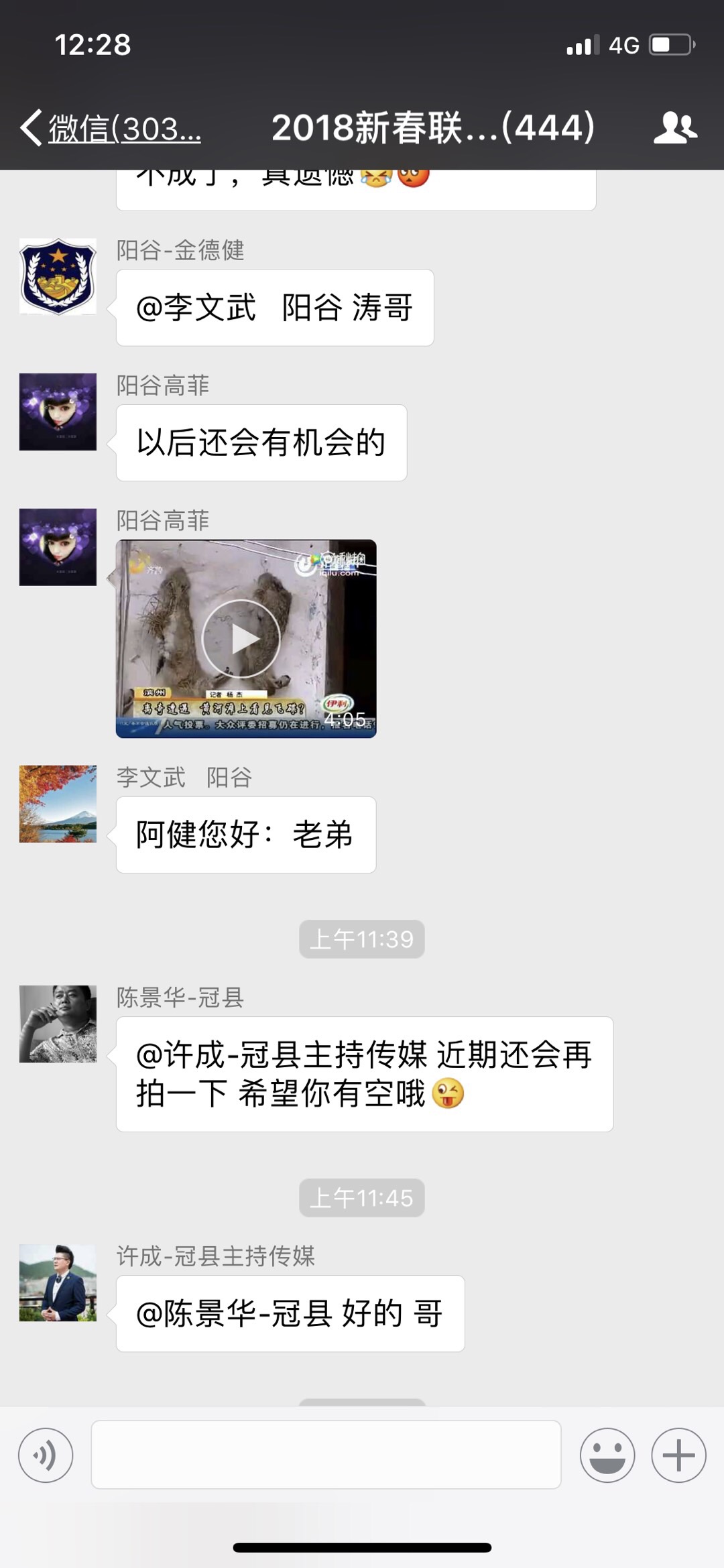
Task: Open 阳谷高菲's avatar beside 以后还会有机会的
Action: (58, 412)
